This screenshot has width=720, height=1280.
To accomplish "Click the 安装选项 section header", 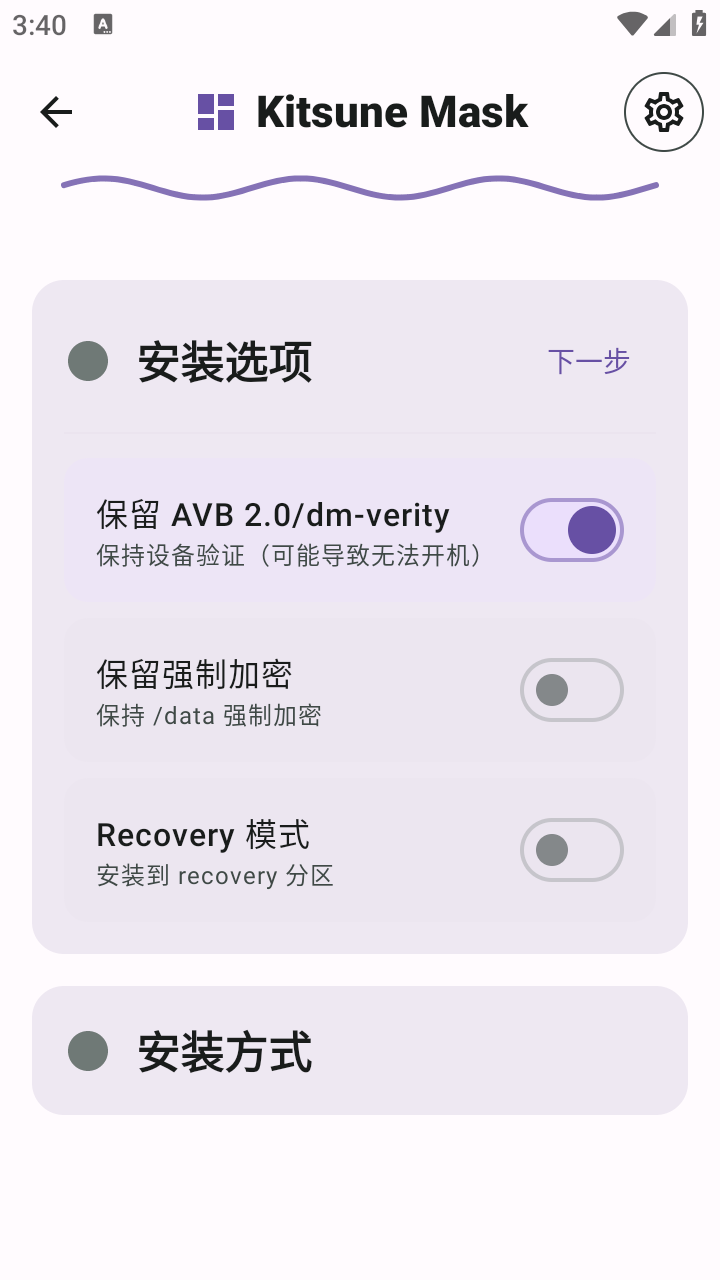I will click(x=227, y=362).
